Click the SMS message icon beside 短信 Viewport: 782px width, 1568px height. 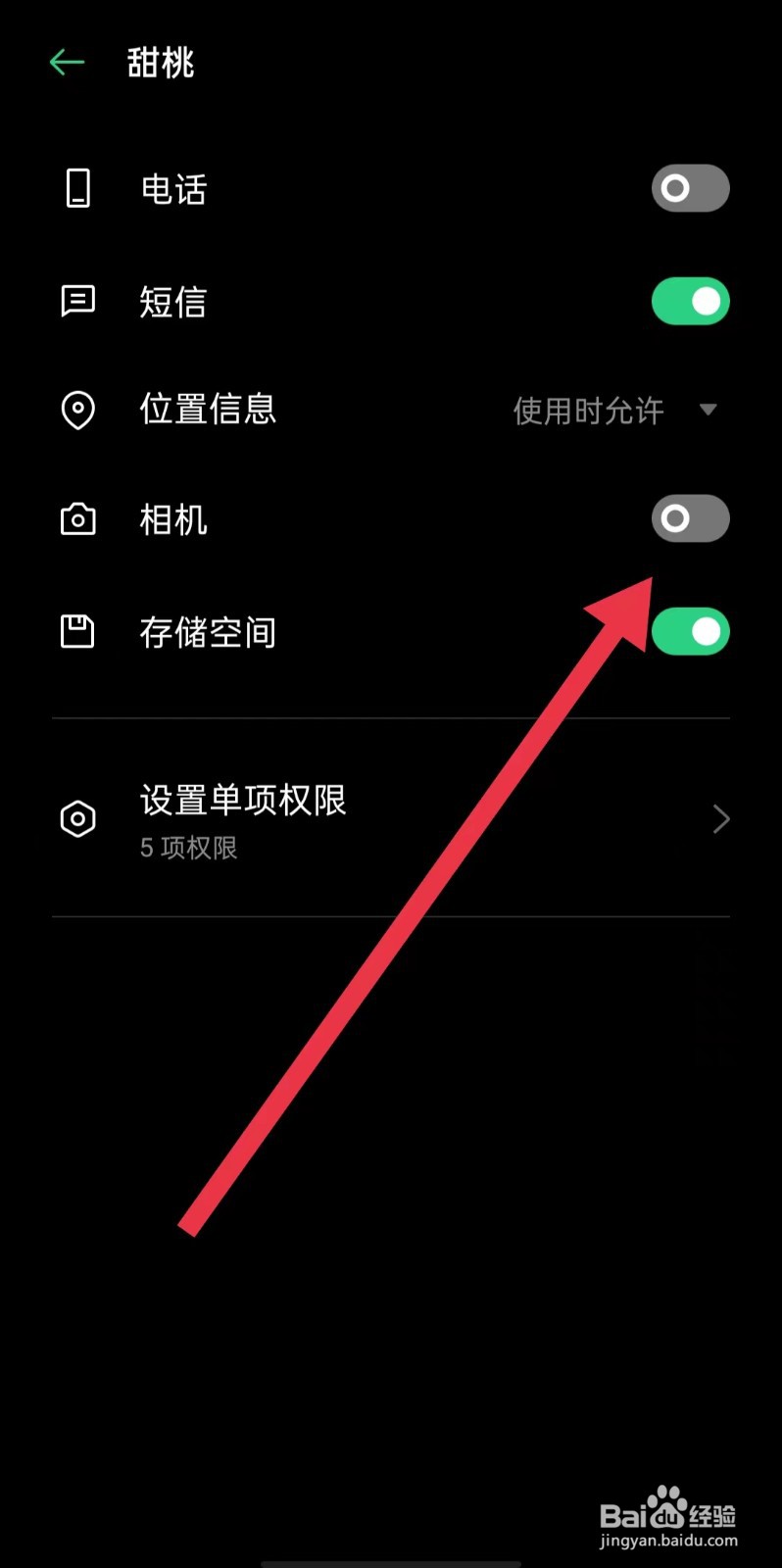(x=78, y=301)
